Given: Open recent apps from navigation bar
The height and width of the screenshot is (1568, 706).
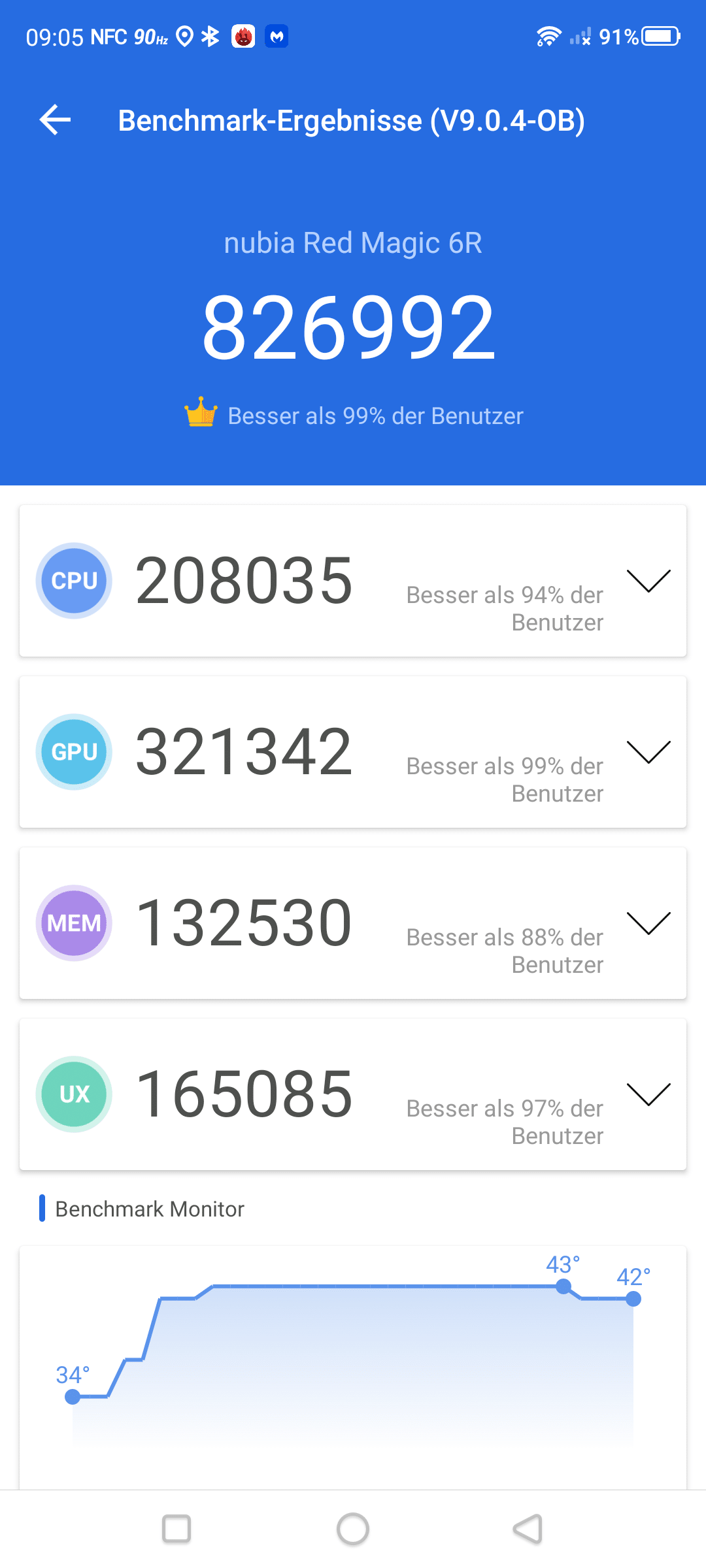Looking at the screenshot, I should [176, 1529].
